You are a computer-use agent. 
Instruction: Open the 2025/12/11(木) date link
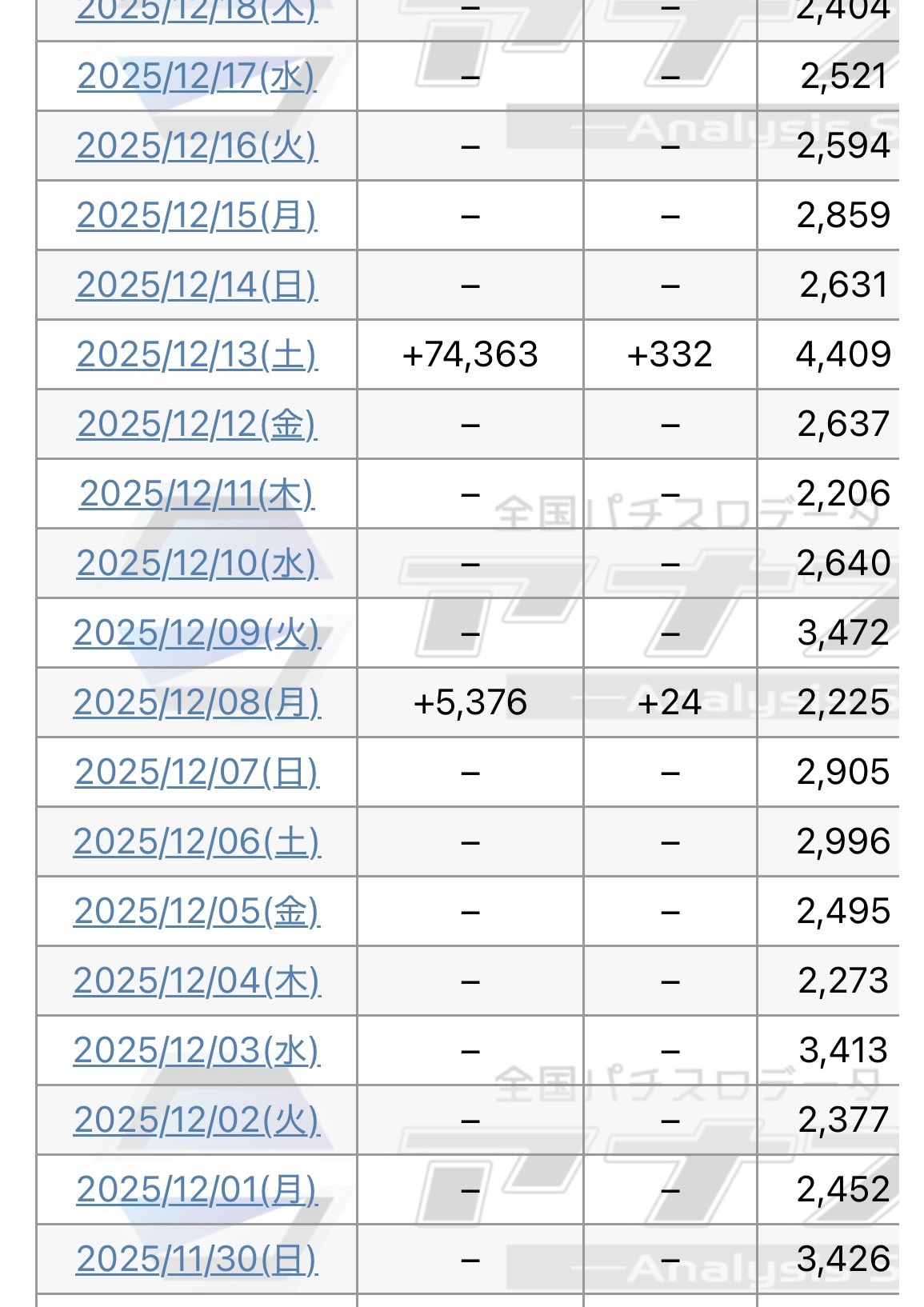pyautogui.click(x=197, y=494)
